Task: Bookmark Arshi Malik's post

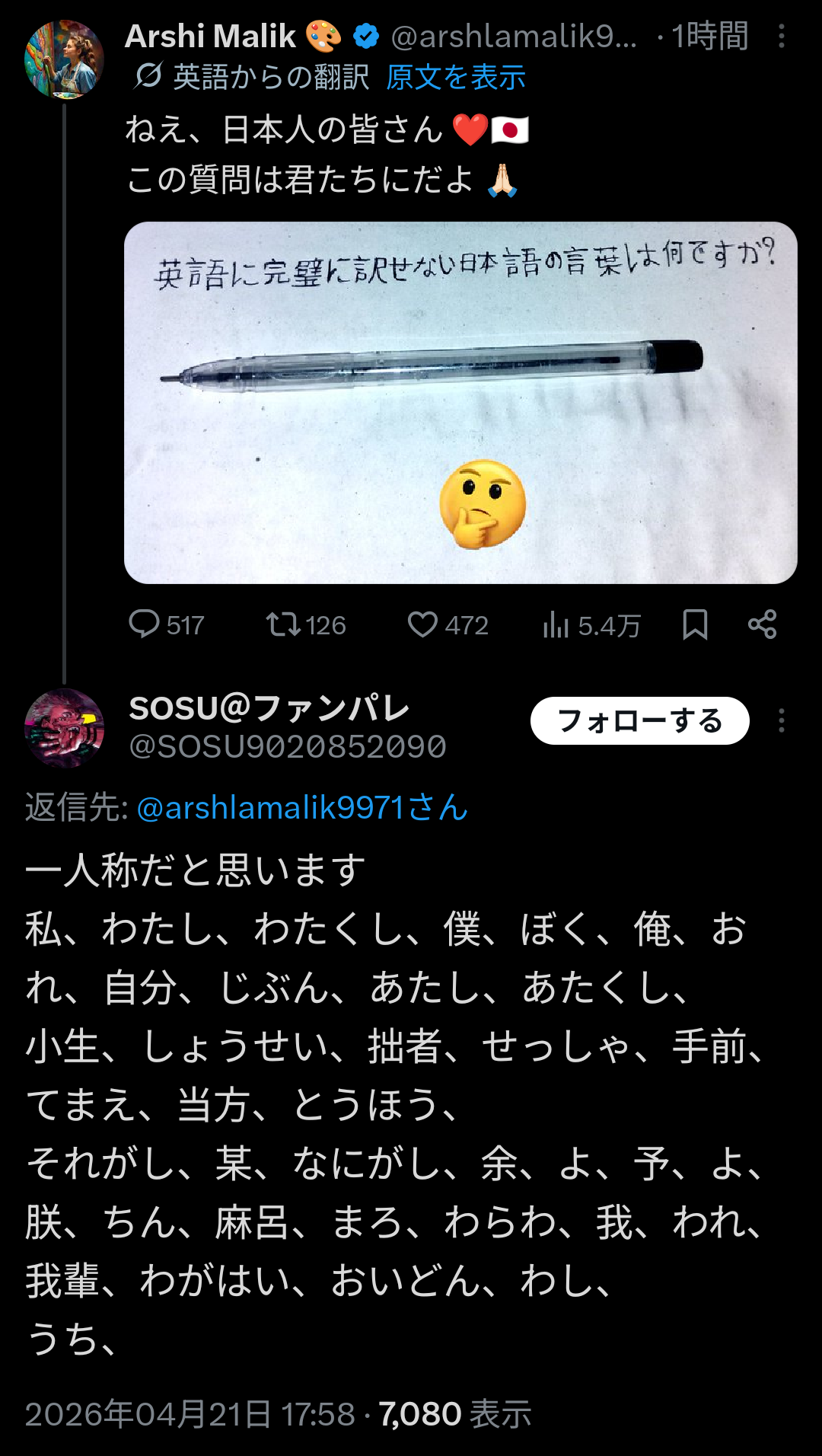Action: [x=695, y=624]
